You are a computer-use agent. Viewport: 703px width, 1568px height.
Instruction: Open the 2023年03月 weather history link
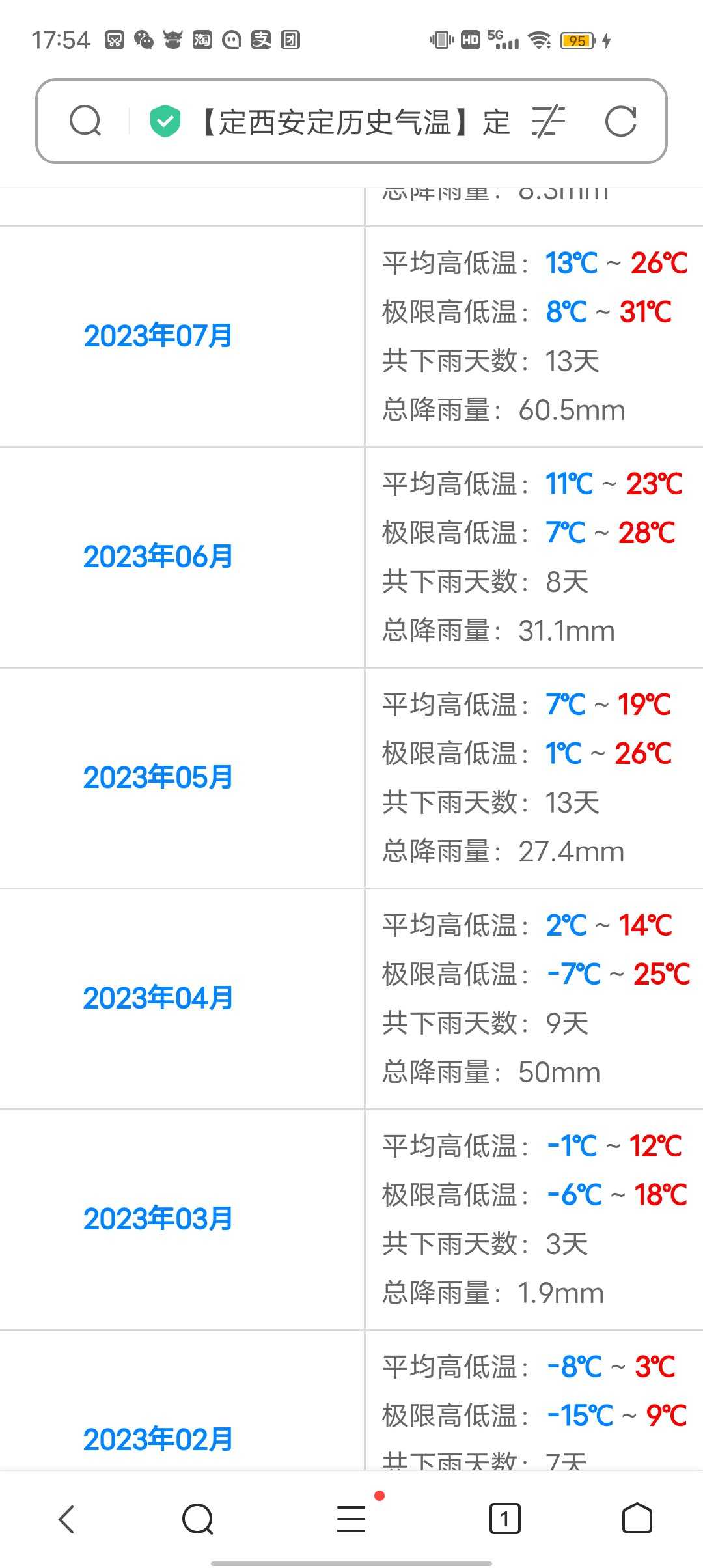[158, 1219]
